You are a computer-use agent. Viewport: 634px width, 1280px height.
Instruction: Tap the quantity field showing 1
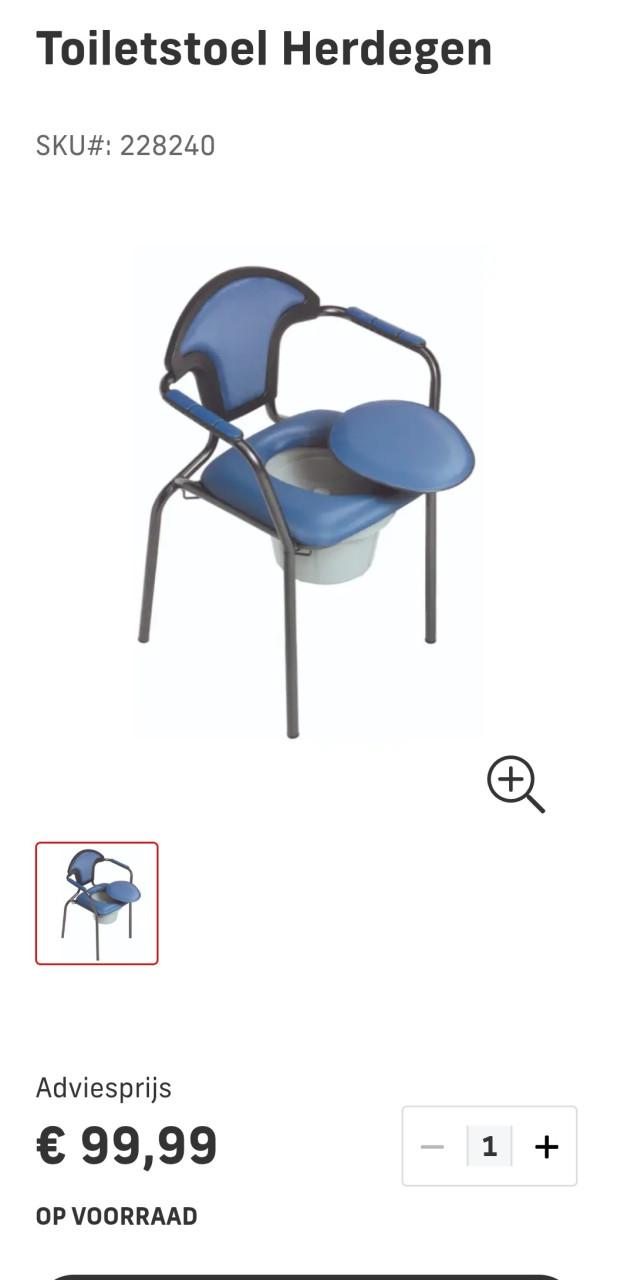point(489,1146)
